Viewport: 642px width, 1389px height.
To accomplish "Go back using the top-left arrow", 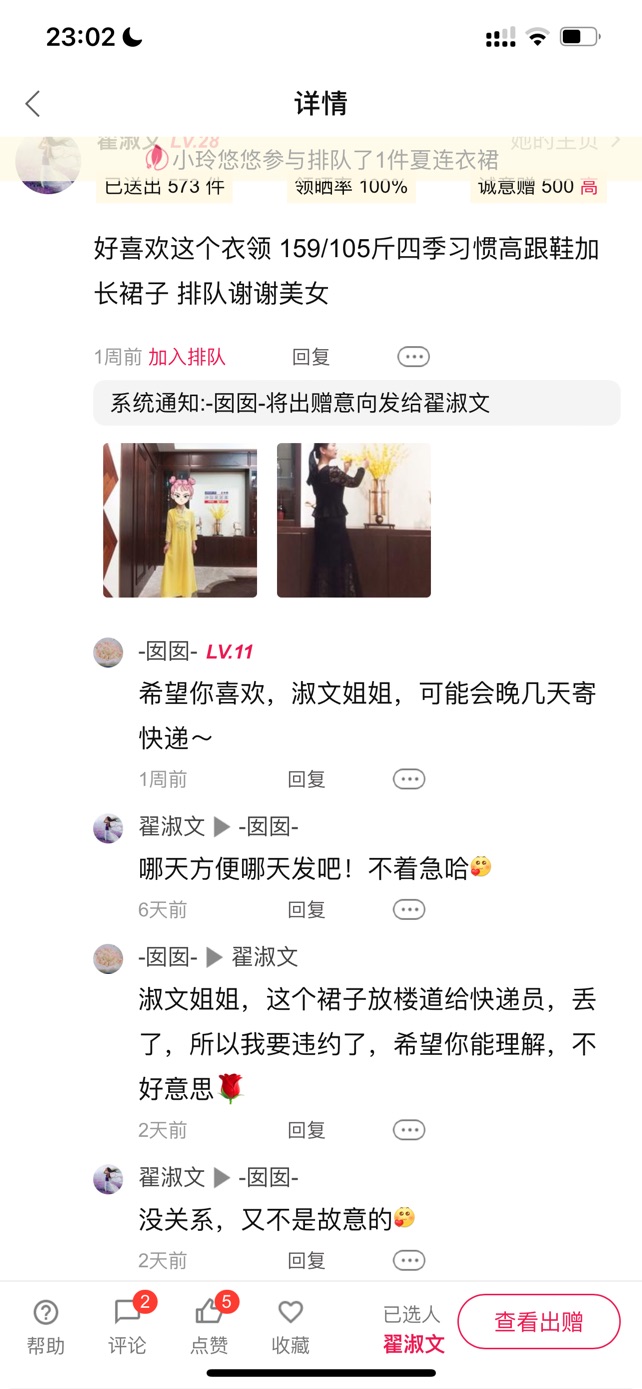I will pos(33,103).
